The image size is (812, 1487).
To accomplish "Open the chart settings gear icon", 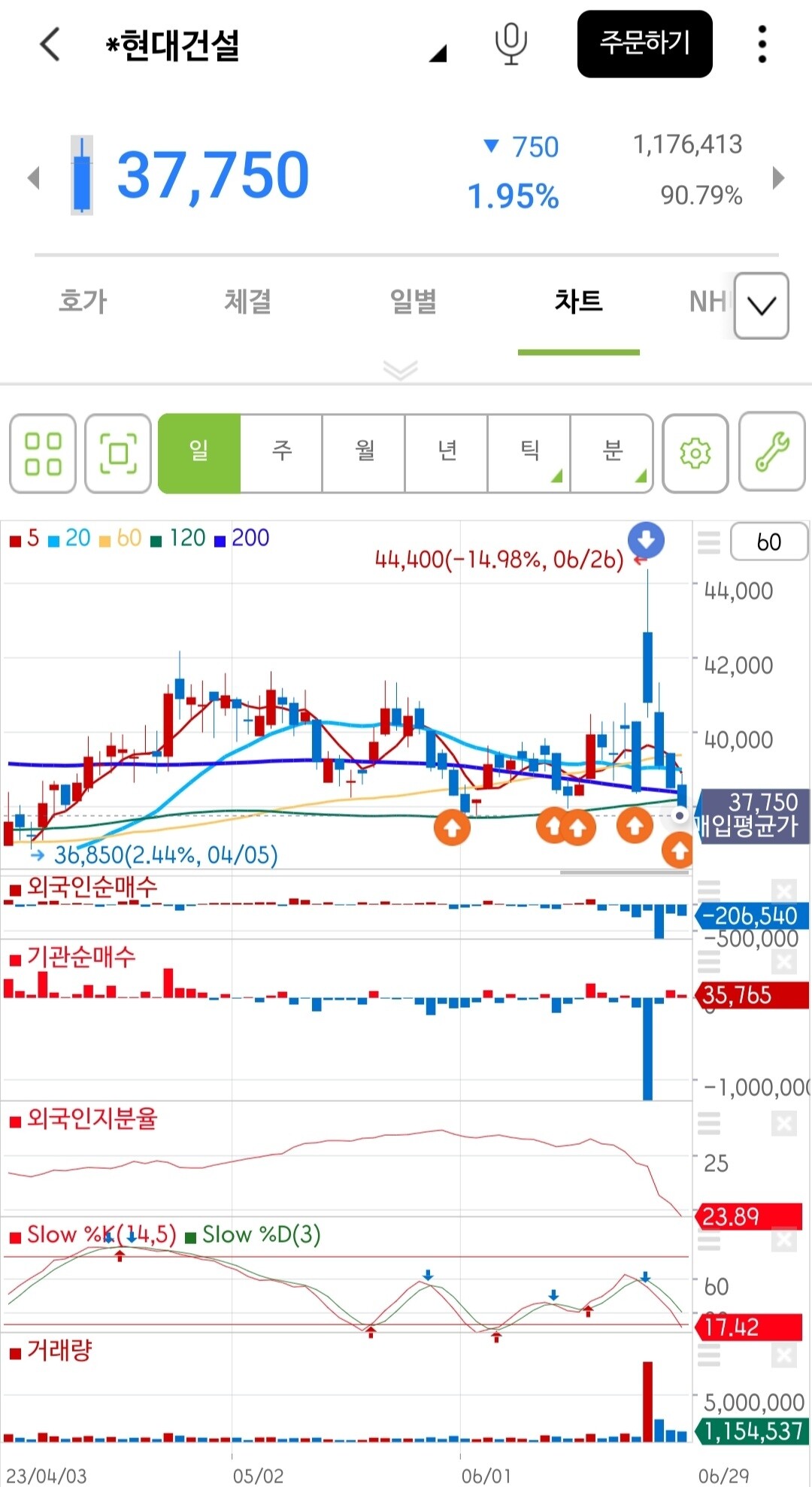I will coord(695,452).
